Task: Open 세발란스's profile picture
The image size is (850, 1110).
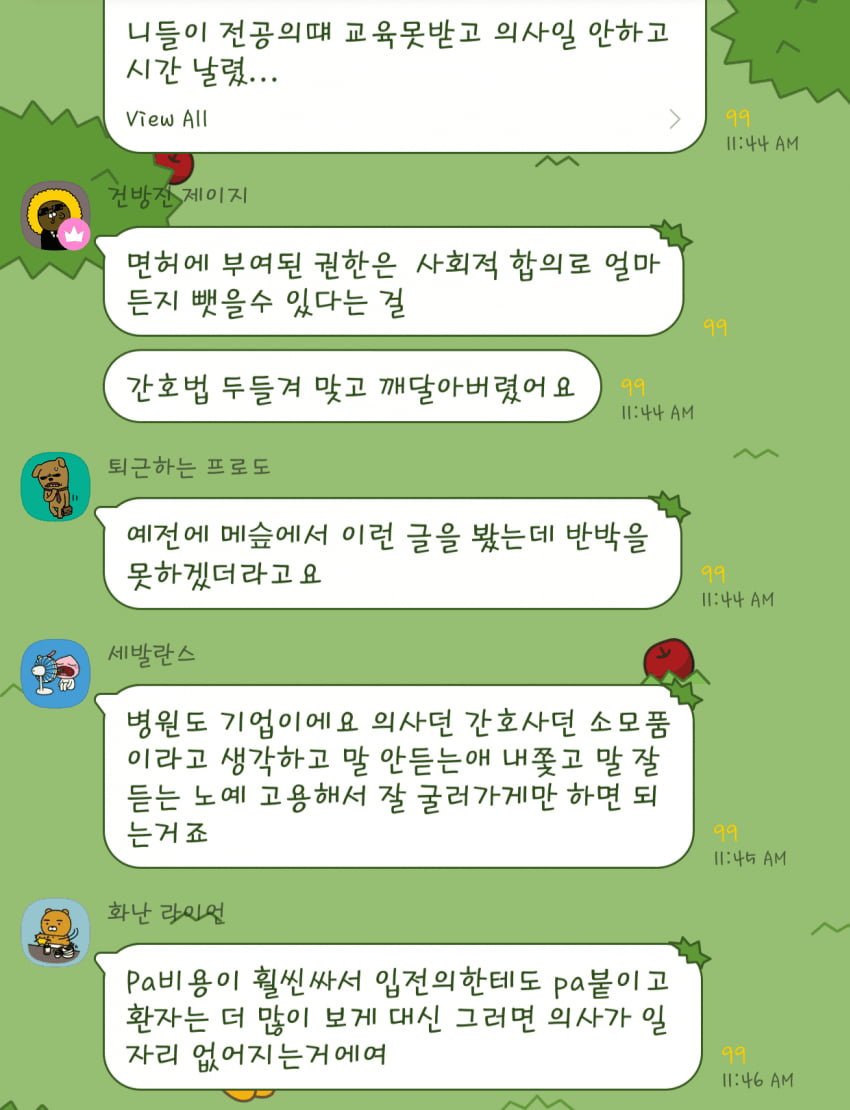Action: (56, 673)
